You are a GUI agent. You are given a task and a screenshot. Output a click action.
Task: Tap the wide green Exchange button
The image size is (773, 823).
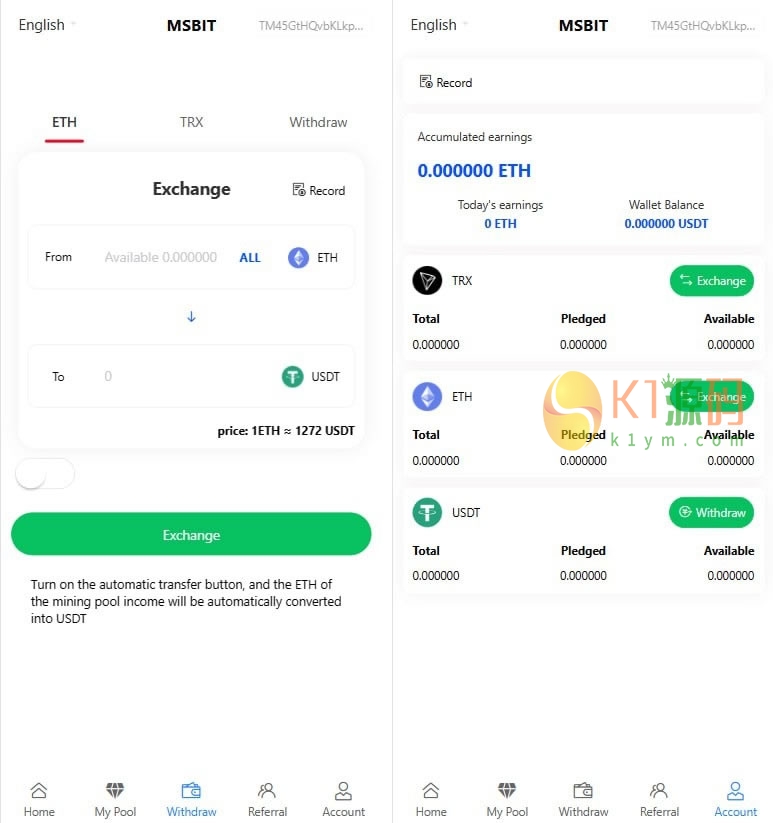coord(191,535)
